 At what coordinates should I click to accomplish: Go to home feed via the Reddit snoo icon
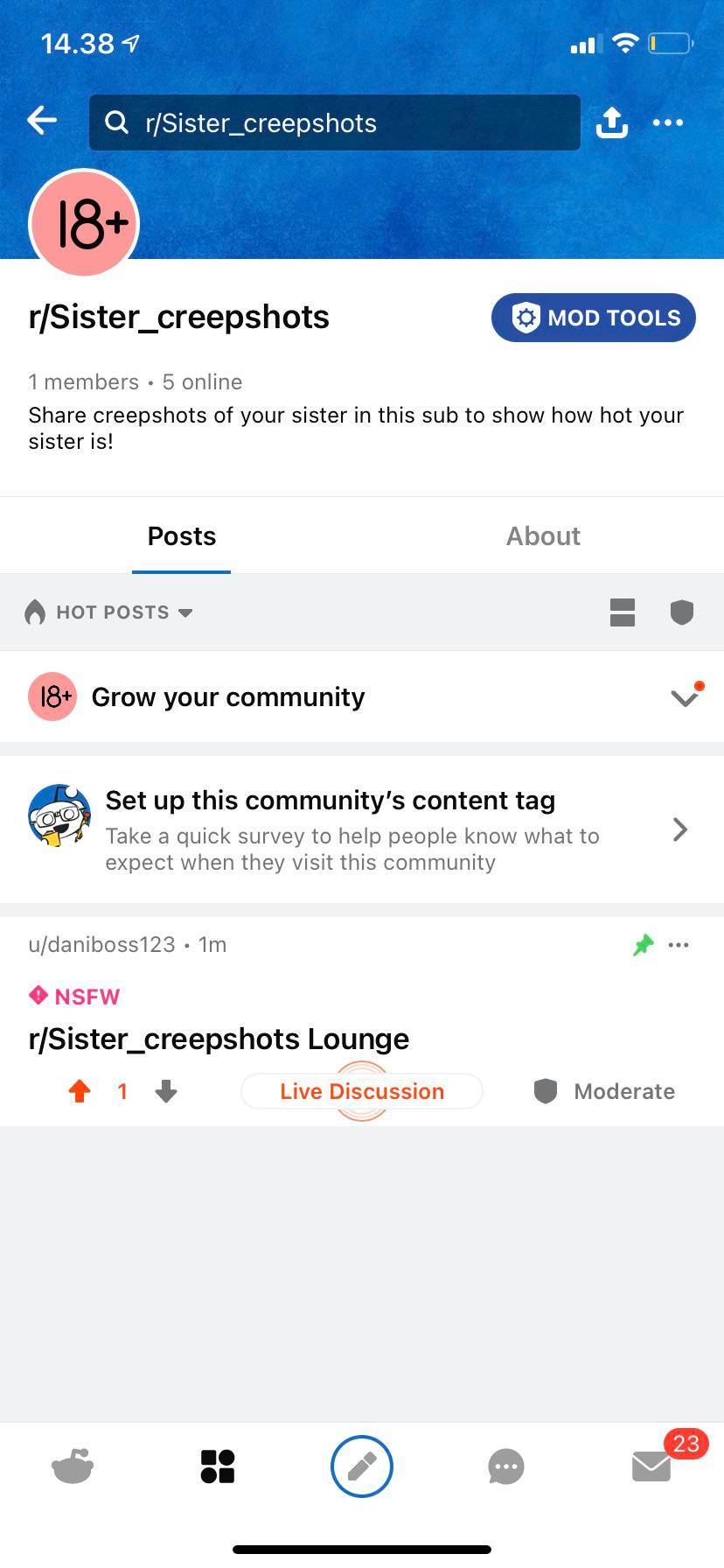[73, 1466]
